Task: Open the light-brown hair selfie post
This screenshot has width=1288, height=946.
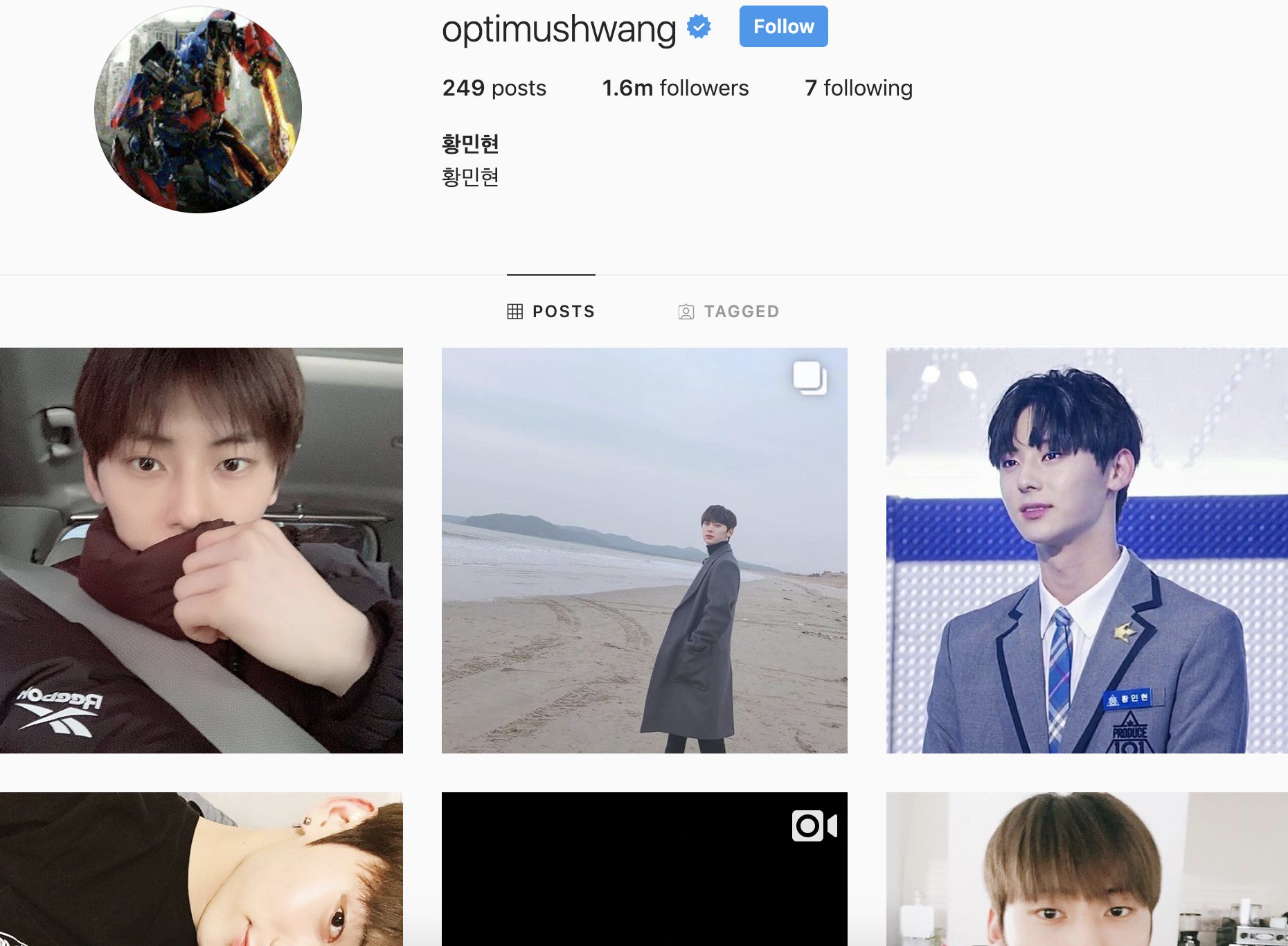Action: [1086, 868]
